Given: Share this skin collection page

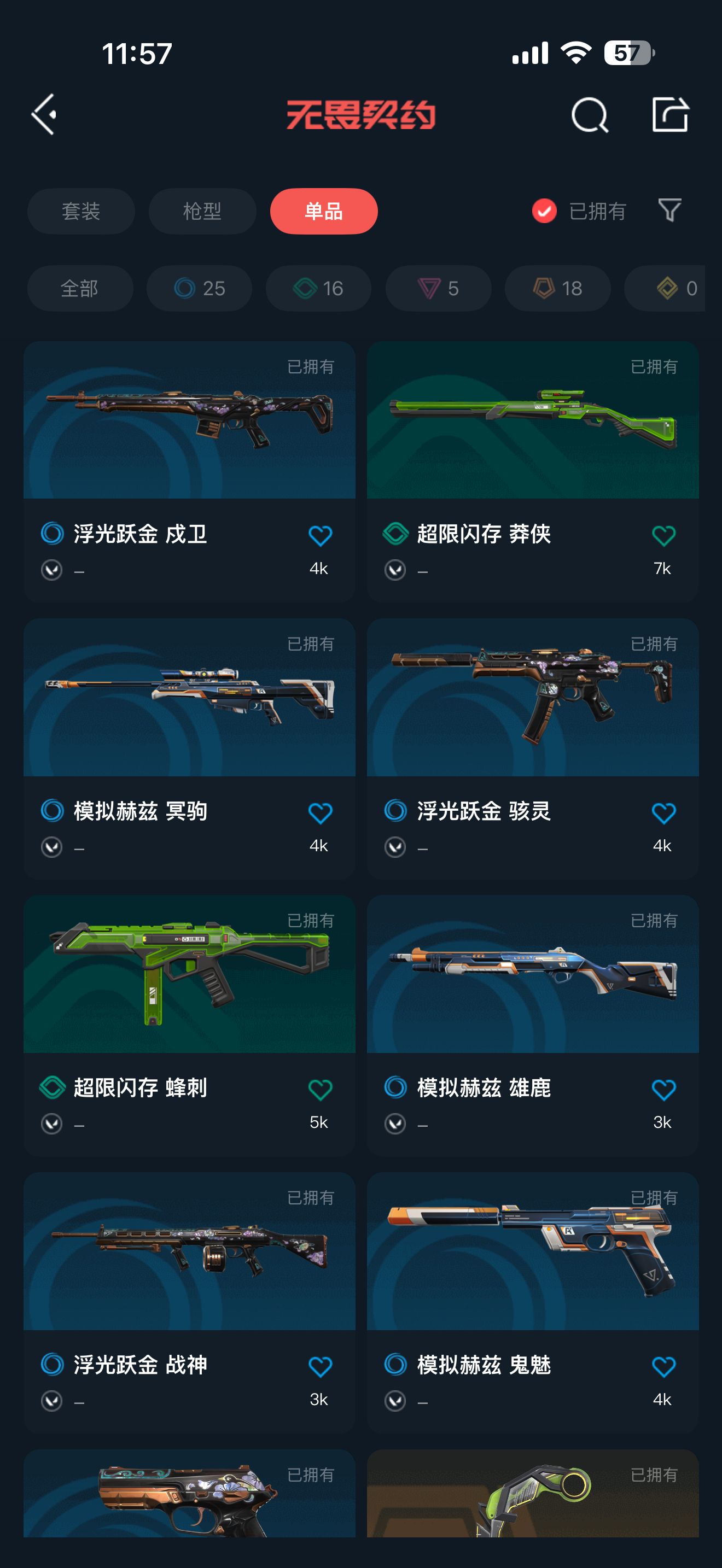Looking at the screenshot, I should 669,114.
